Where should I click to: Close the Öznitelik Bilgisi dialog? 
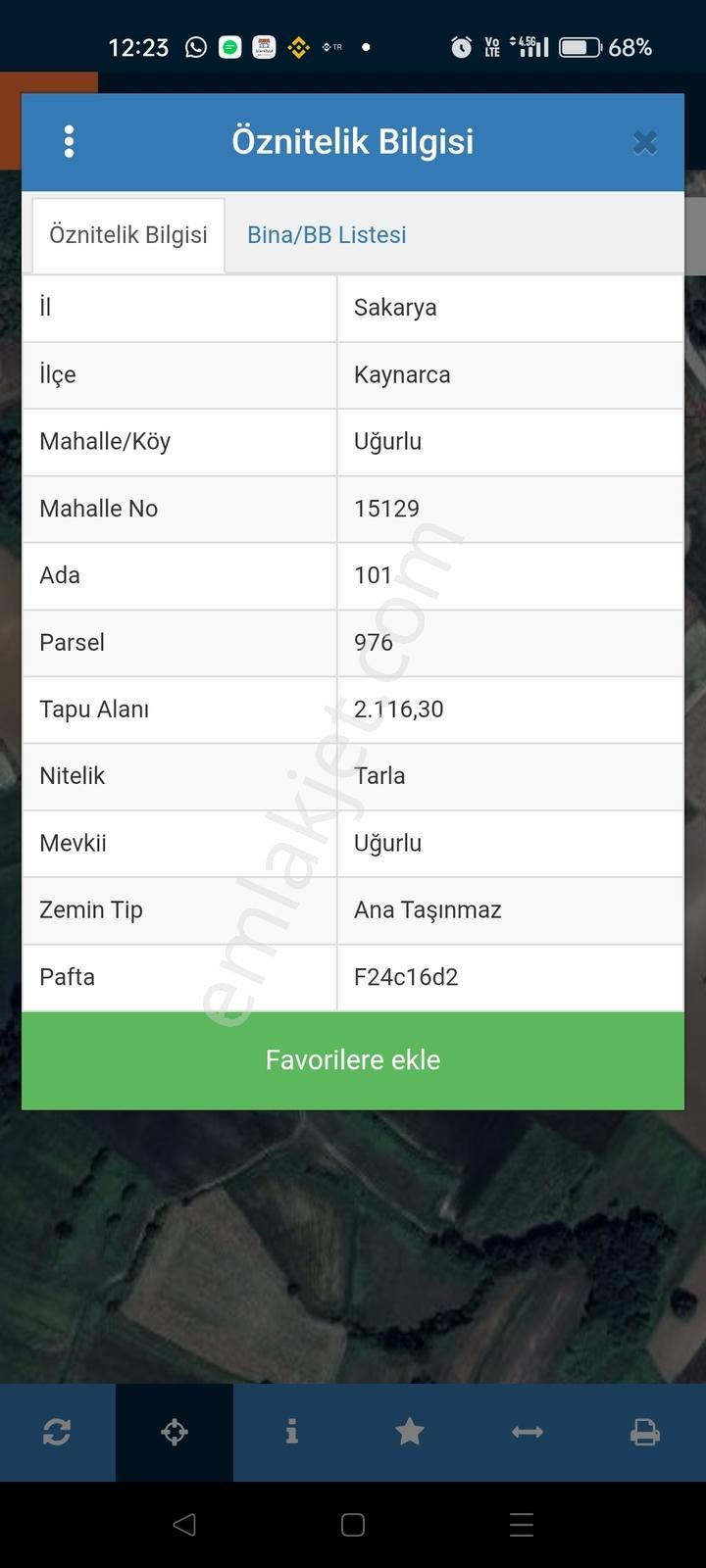[644, 141]
